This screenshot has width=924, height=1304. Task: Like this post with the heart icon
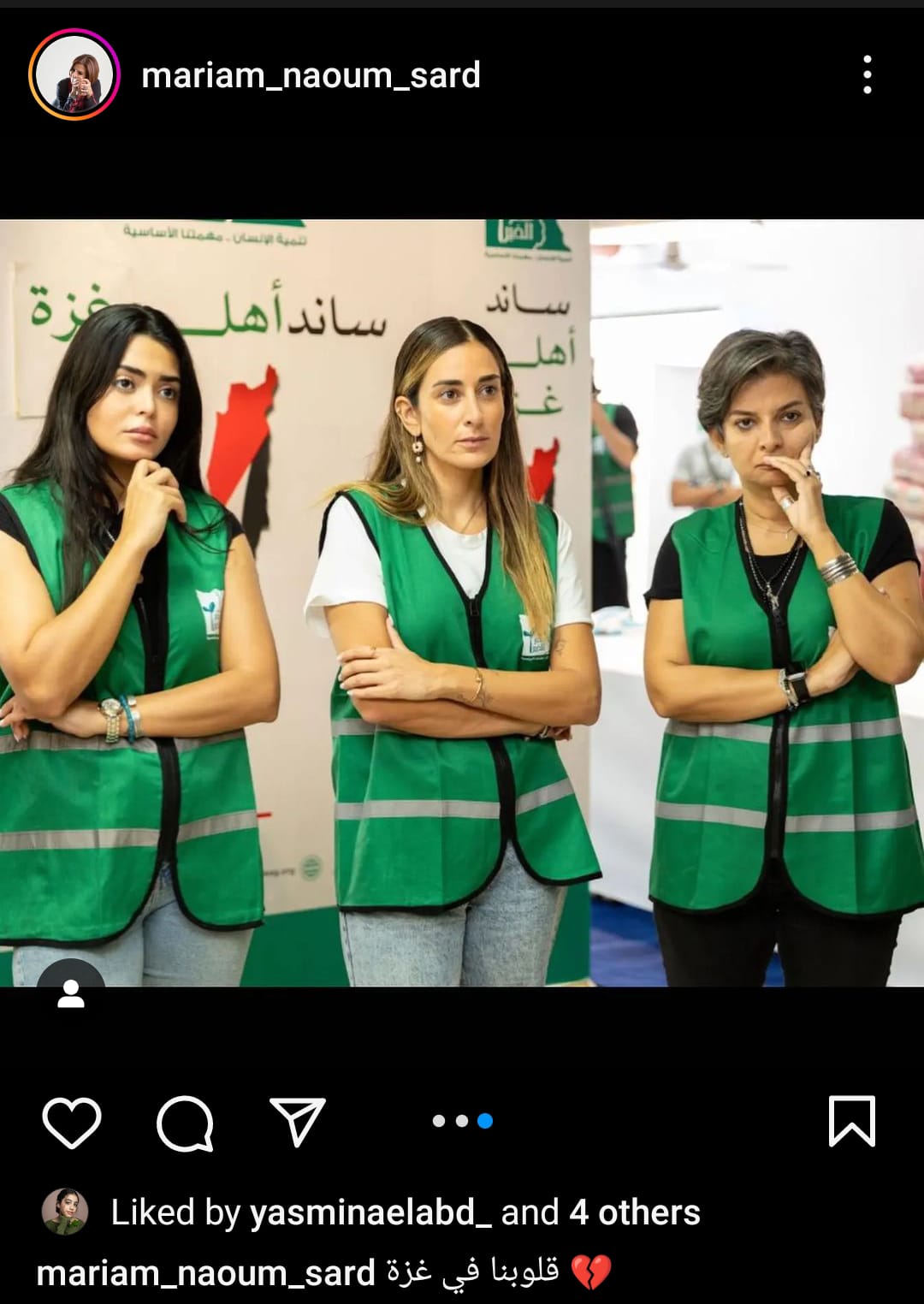tap(72, 1122)
